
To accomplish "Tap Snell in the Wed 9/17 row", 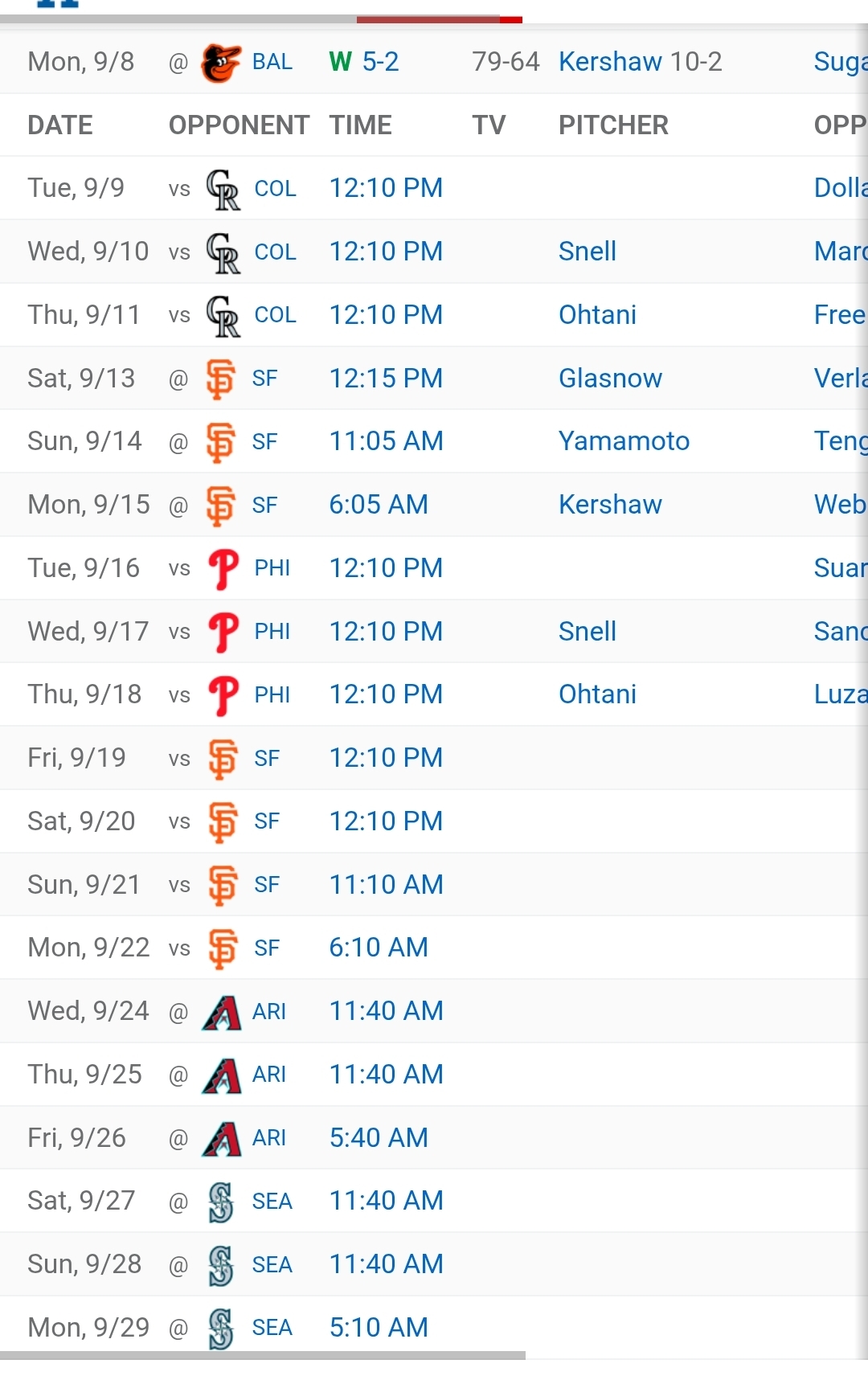I will (x=588, y=632).
